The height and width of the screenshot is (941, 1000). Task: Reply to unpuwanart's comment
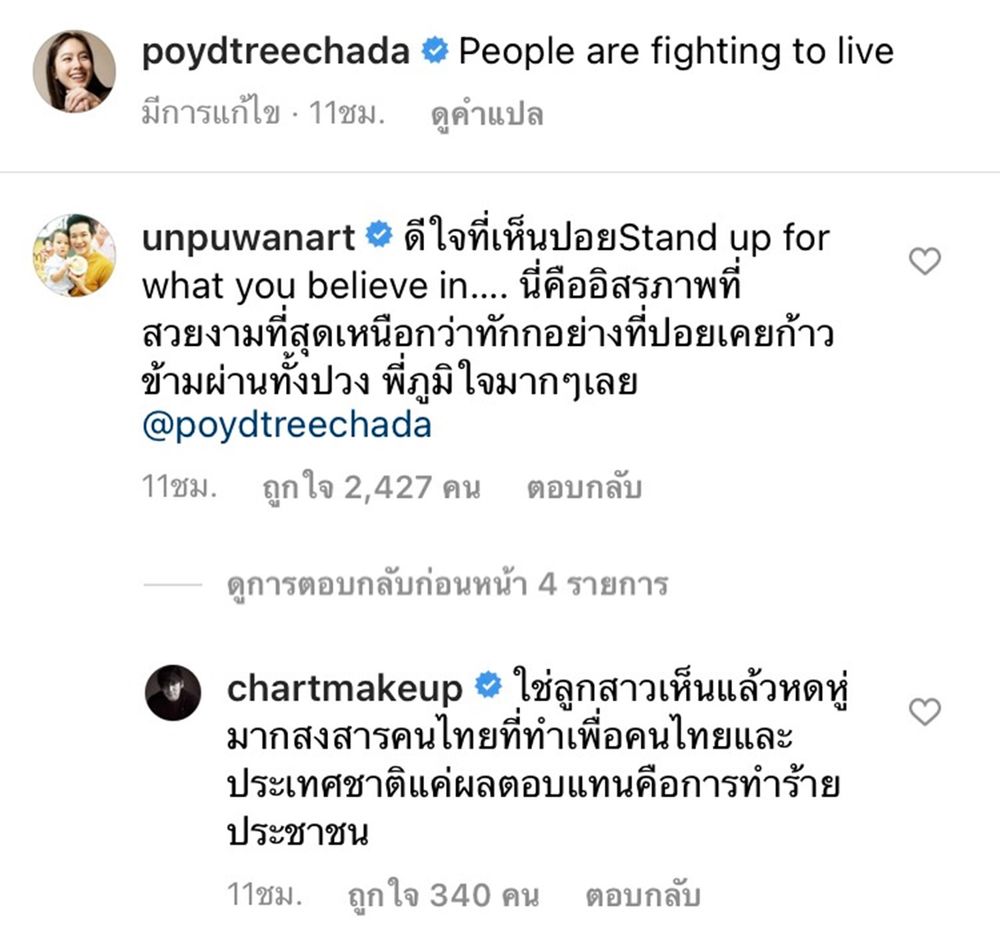click(583, 488)
